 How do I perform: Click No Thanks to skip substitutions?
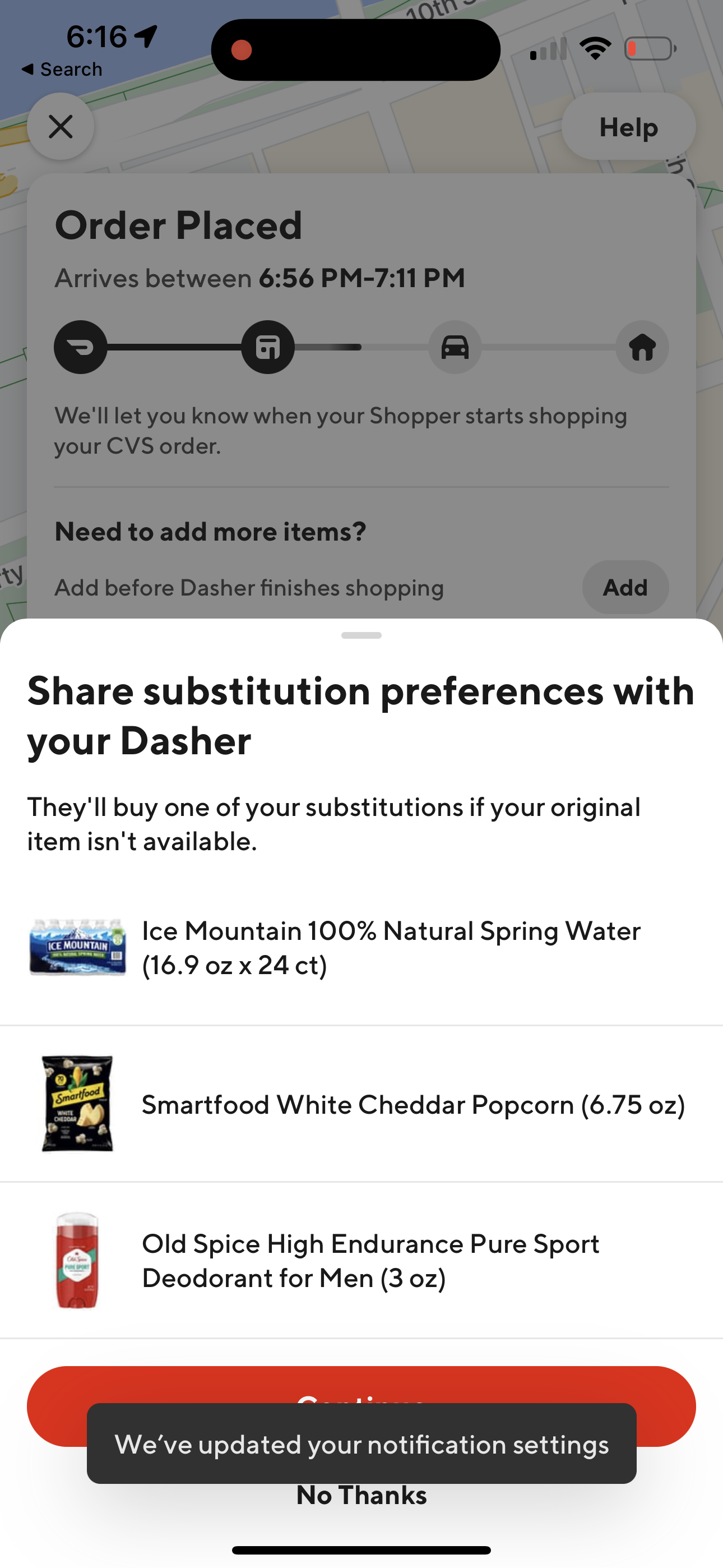[x=361, y=1495]
